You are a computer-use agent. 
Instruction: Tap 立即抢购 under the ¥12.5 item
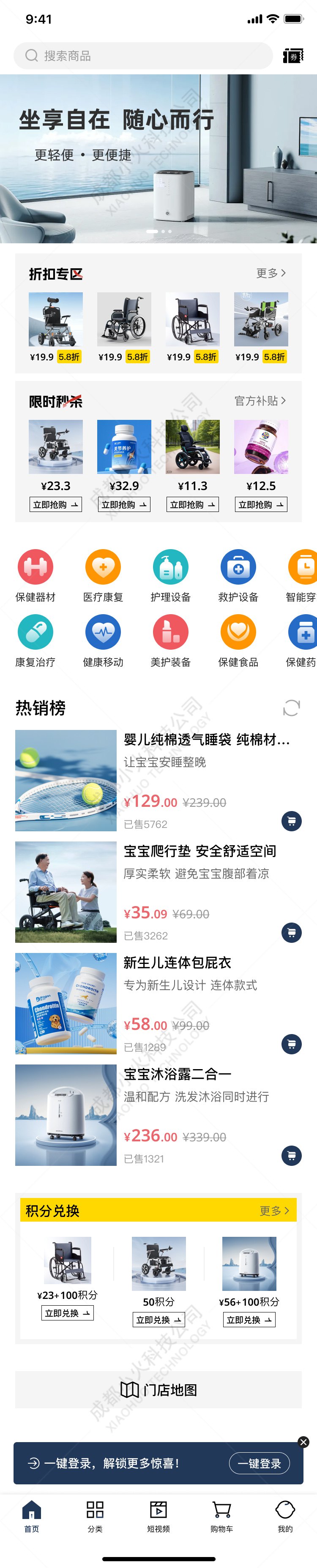(261, 505)
